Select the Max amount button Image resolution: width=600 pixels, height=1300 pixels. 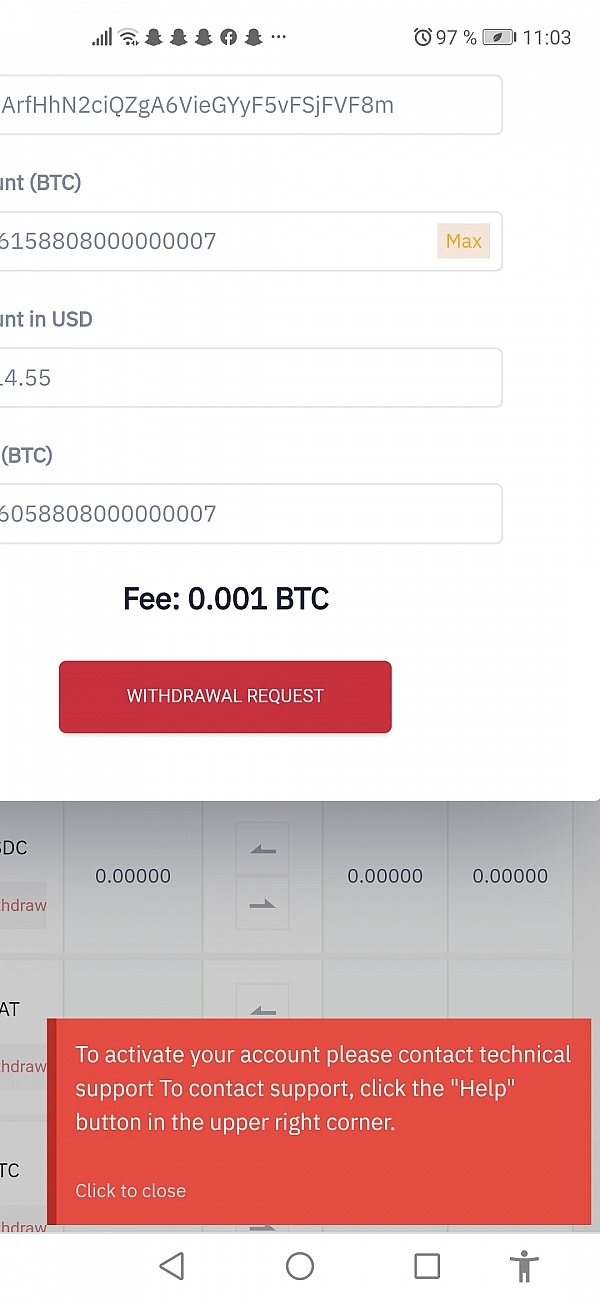(x=463, y=241)
